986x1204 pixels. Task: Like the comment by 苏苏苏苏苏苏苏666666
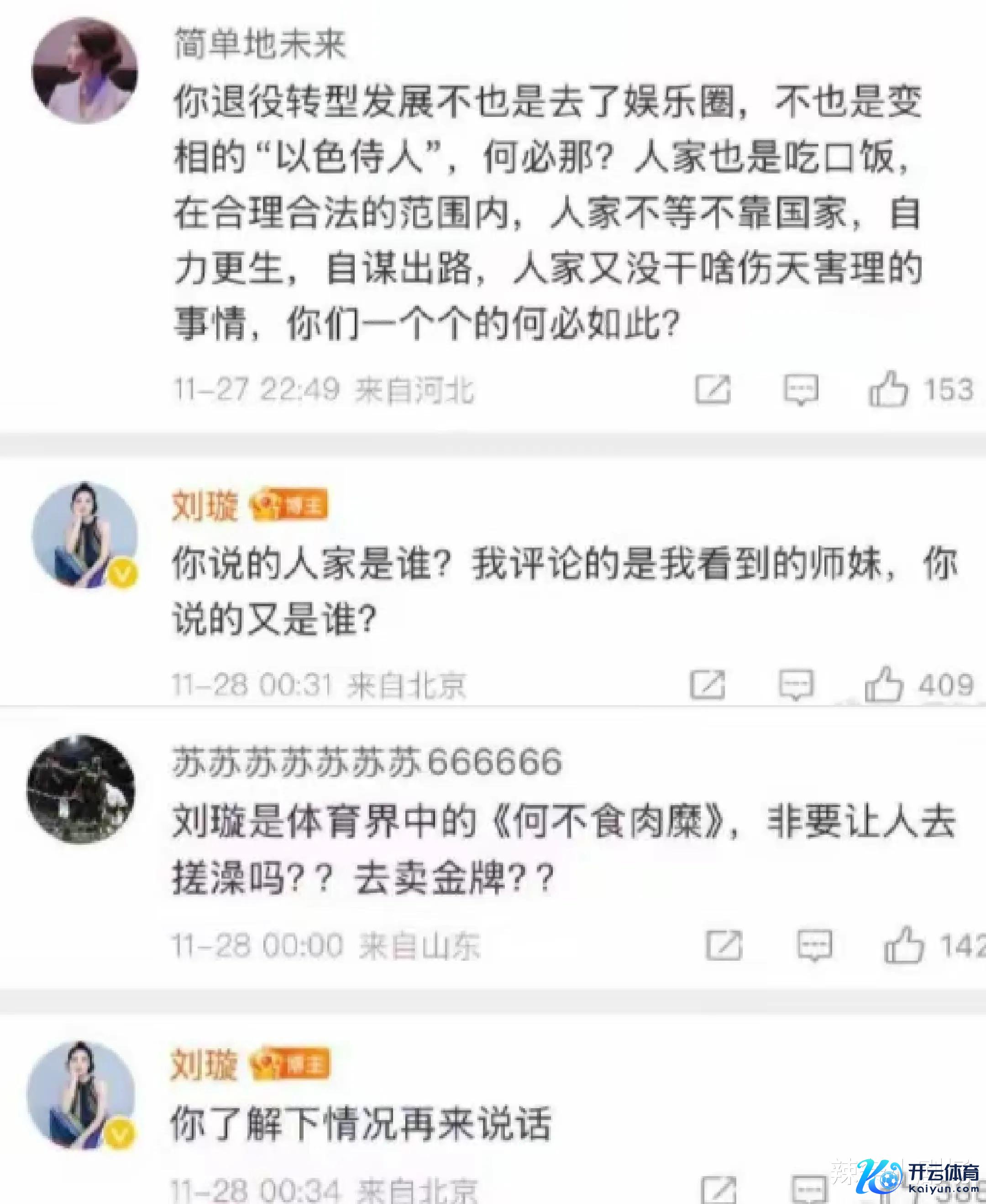[904, 946]
